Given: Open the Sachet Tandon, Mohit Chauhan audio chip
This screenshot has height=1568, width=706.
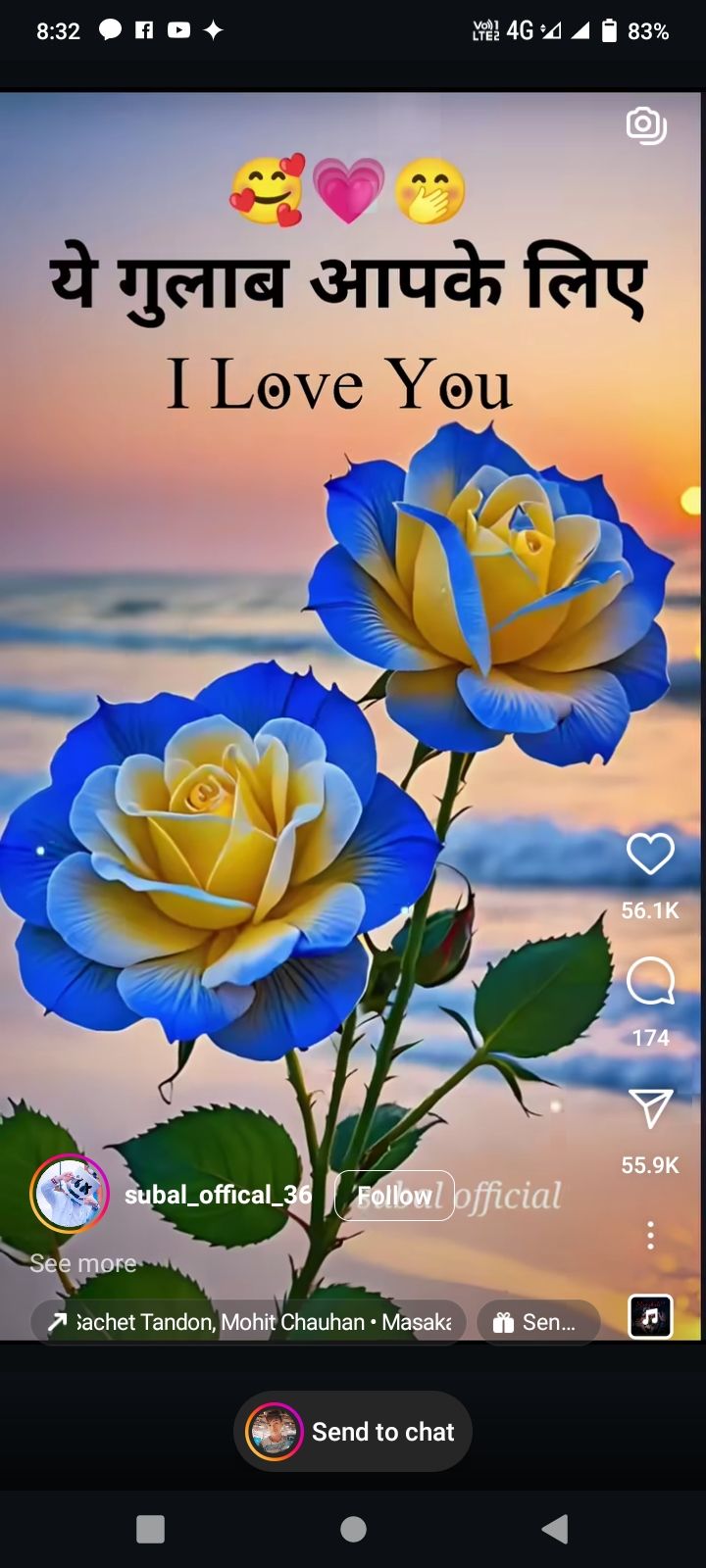Looking at the screenshot, I should tap(248, 1322).
